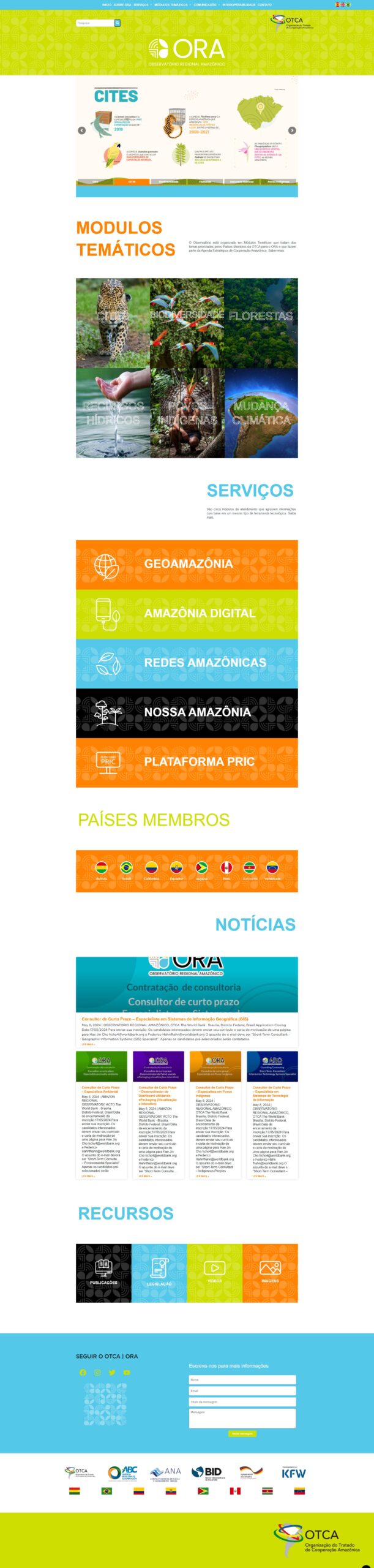The image size is (374, 1568).
Task: Open the Publicações resource tile
Action: (x=103, y=1273)
